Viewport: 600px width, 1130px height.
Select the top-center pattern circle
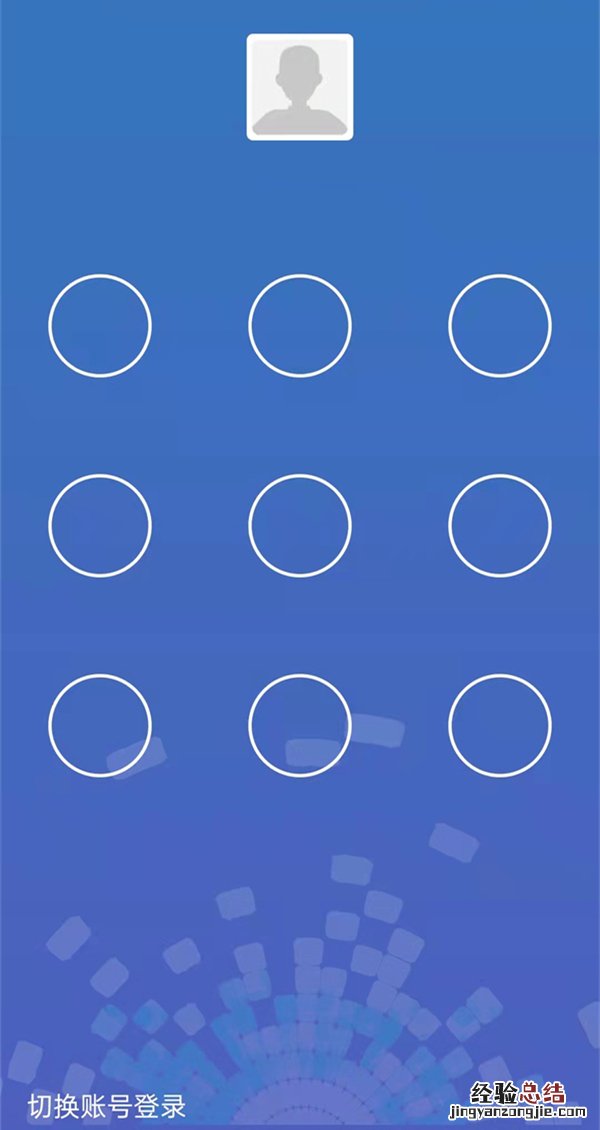[x=300, y=326]
